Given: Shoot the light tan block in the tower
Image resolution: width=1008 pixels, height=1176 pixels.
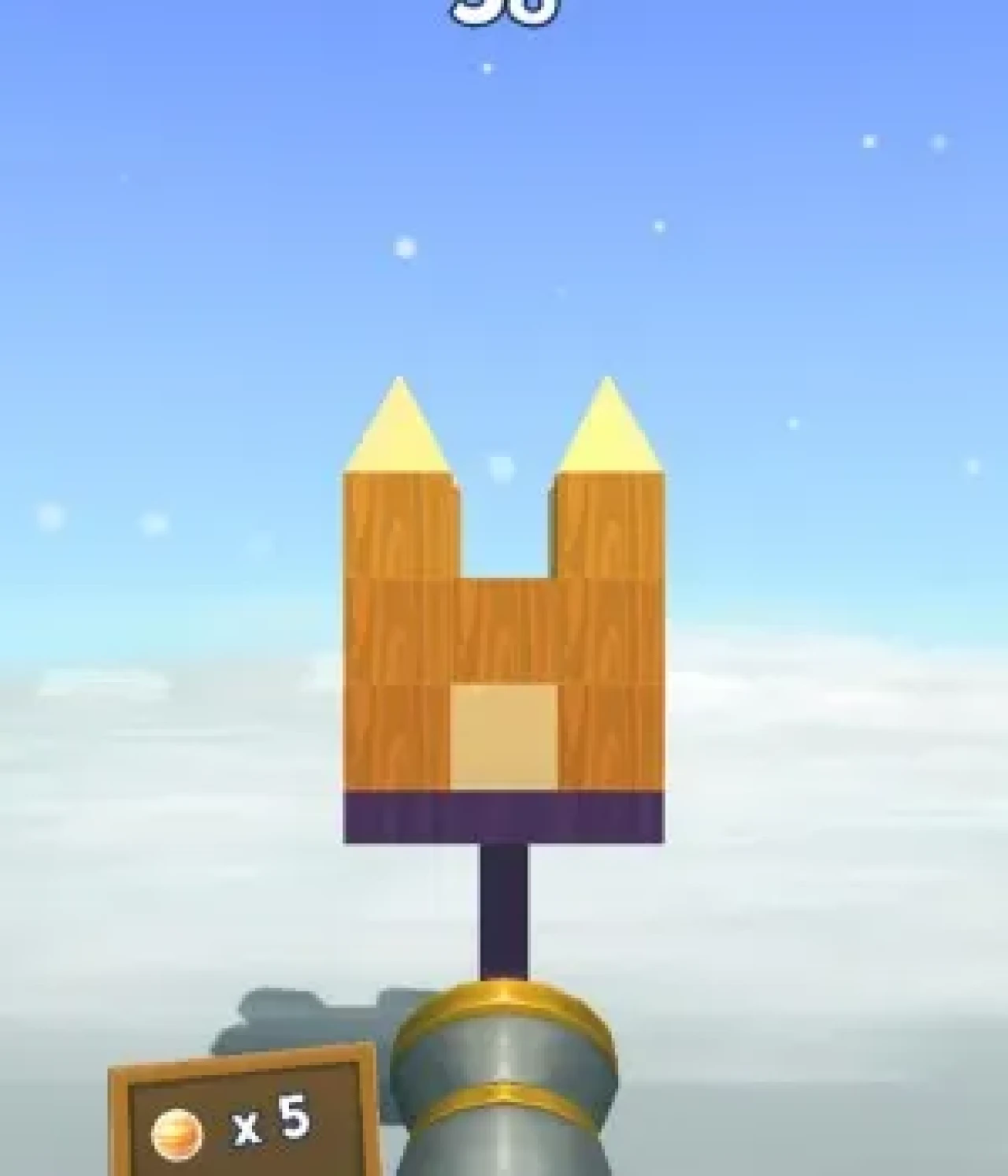Looking at the screenshot, I should coord(504,737).
